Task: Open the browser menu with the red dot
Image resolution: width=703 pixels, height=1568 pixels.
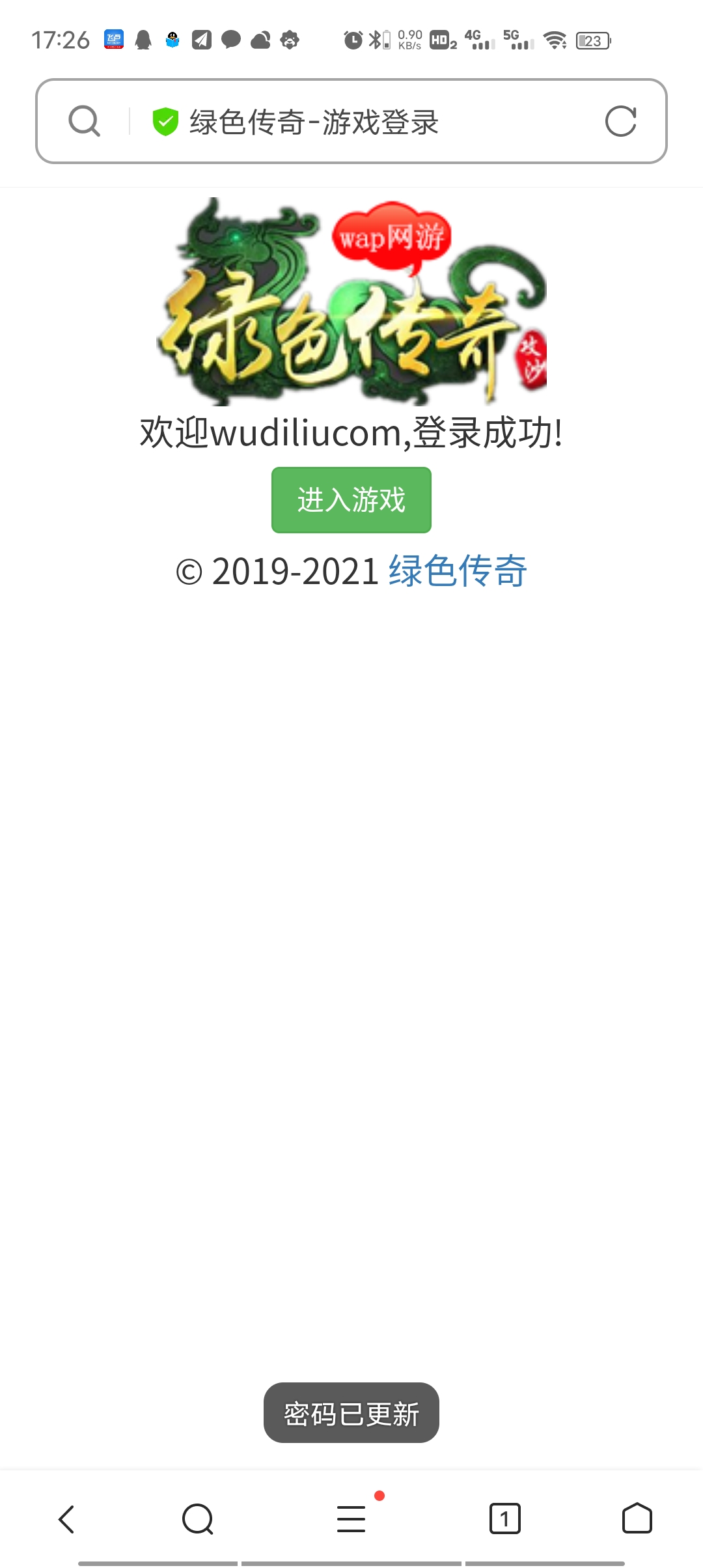Action: [351, 1519]
